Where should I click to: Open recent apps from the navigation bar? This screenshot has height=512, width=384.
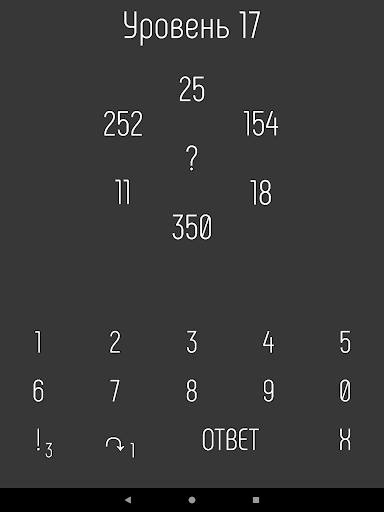(256, 500)
